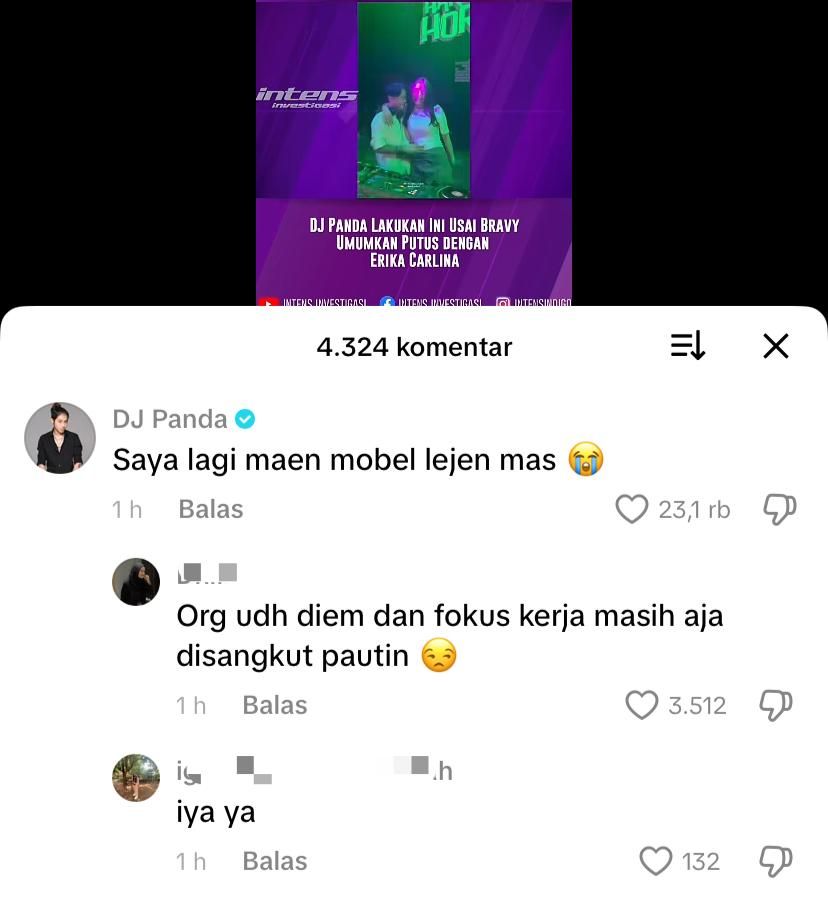This screenshot has height=905, width=828.
Task: Dislike DJ Panda's comment
Action: (779, 510)
